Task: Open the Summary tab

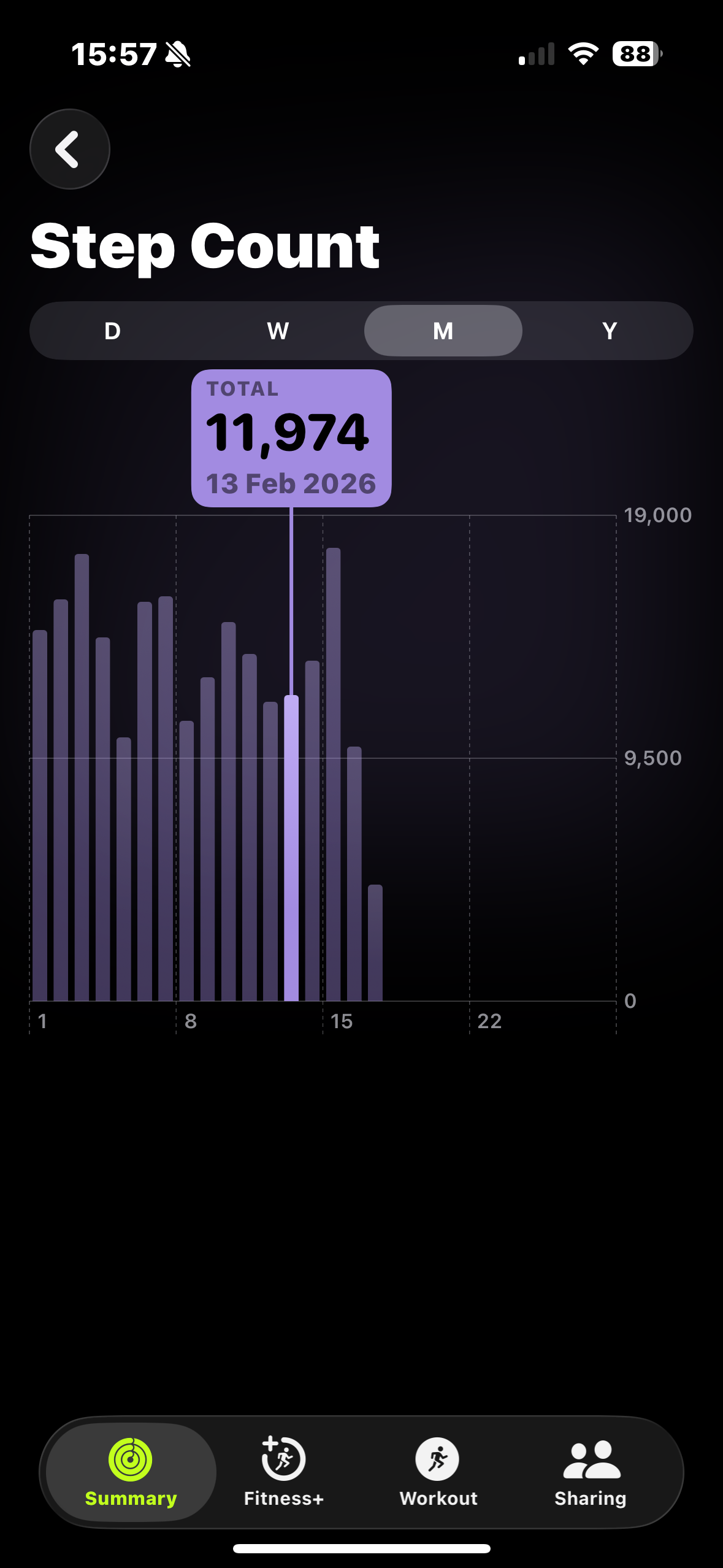Action: 131,1472
